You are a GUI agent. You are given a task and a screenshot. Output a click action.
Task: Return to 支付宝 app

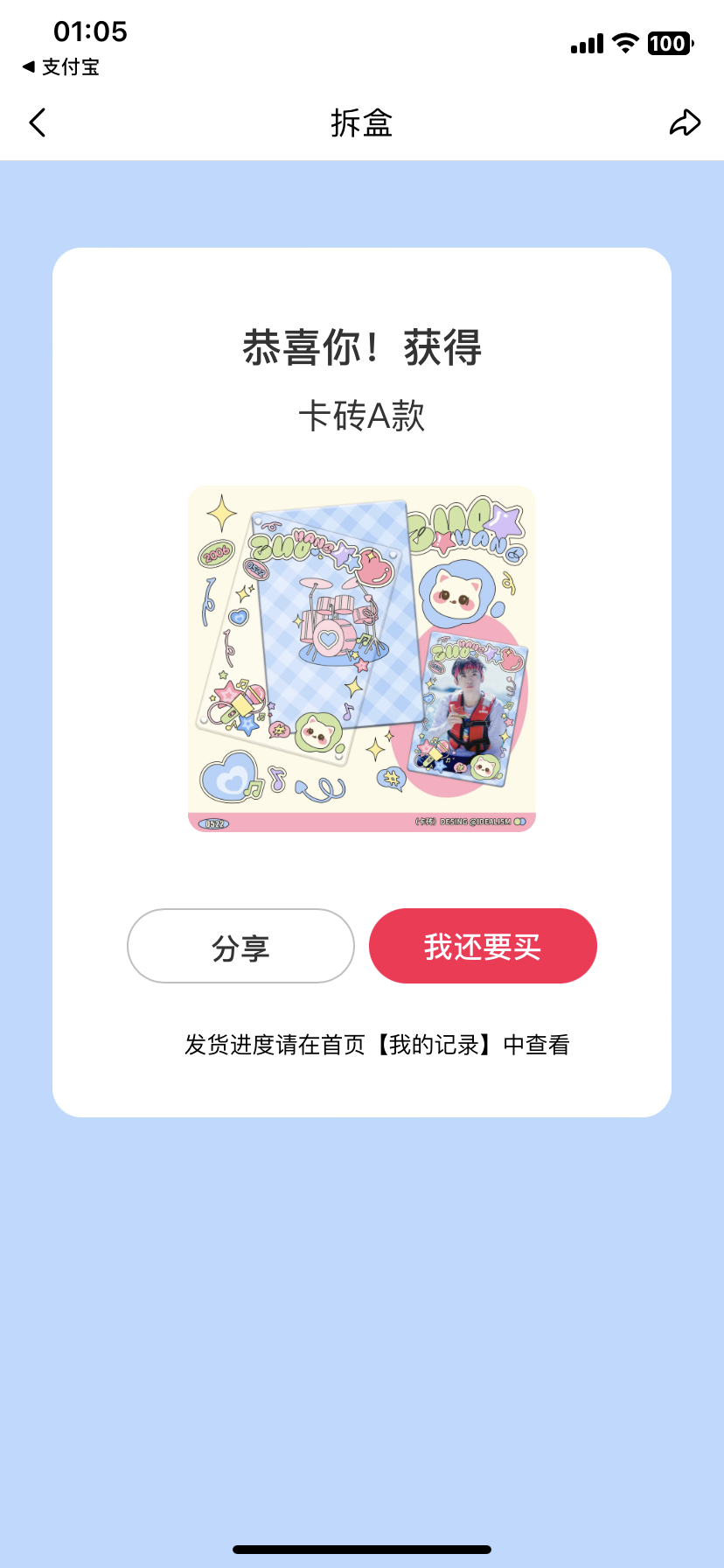[x=61, y=66]
